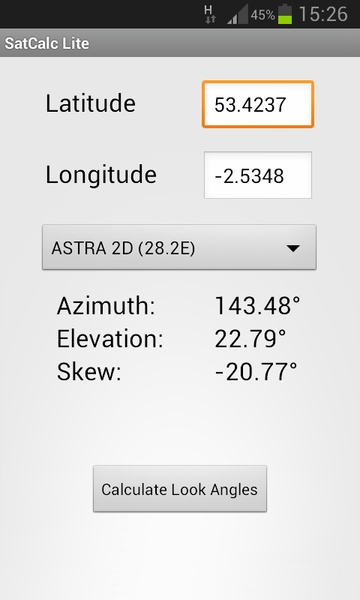
Task: Open the ASTRA 2D (28.2E) satellite dropdown
Action: (x=179, y=247)
